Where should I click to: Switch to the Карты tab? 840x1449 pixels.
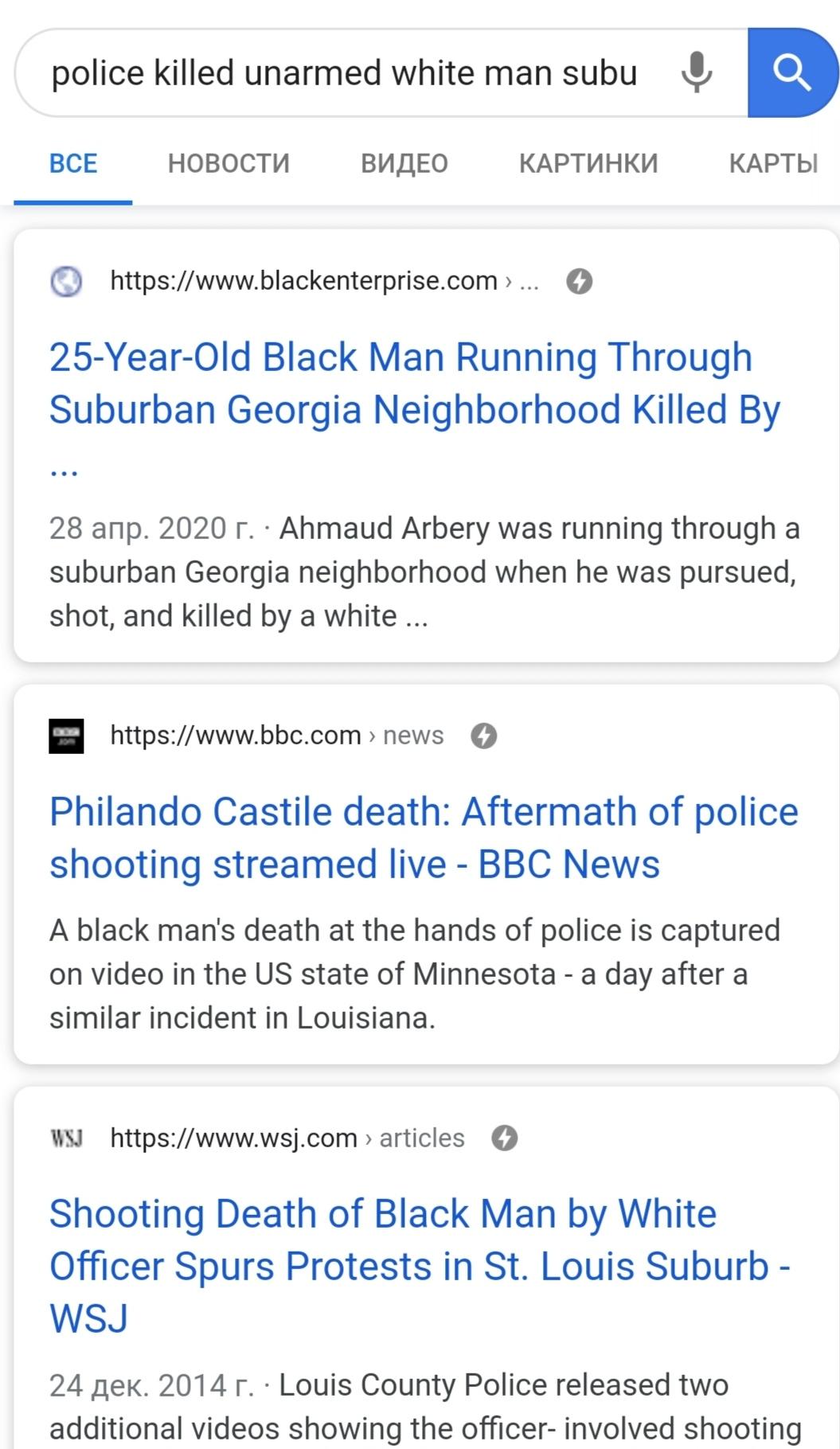coord(773,163)
